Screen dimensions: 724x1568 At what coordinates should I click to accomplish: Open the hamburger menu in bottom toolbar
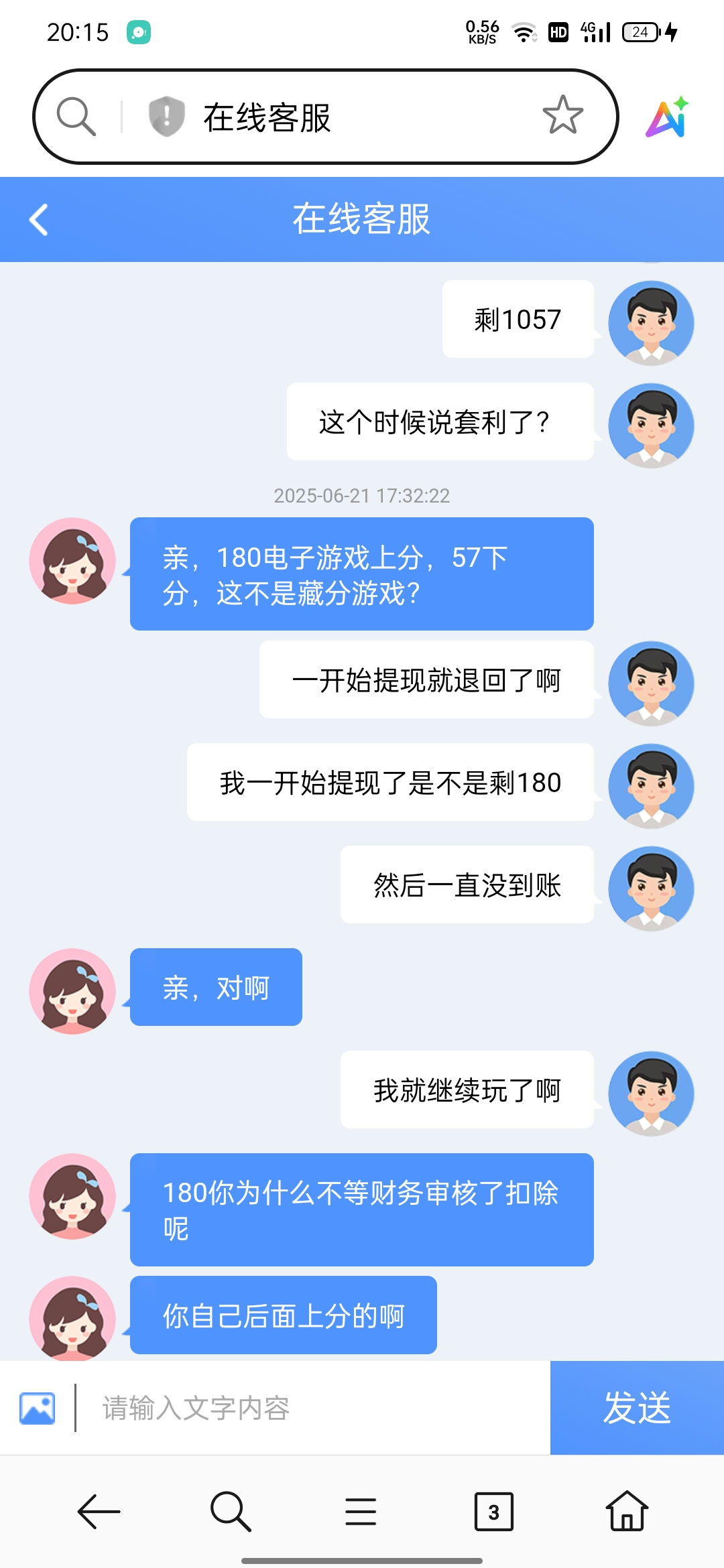[x=360, y=1512]
